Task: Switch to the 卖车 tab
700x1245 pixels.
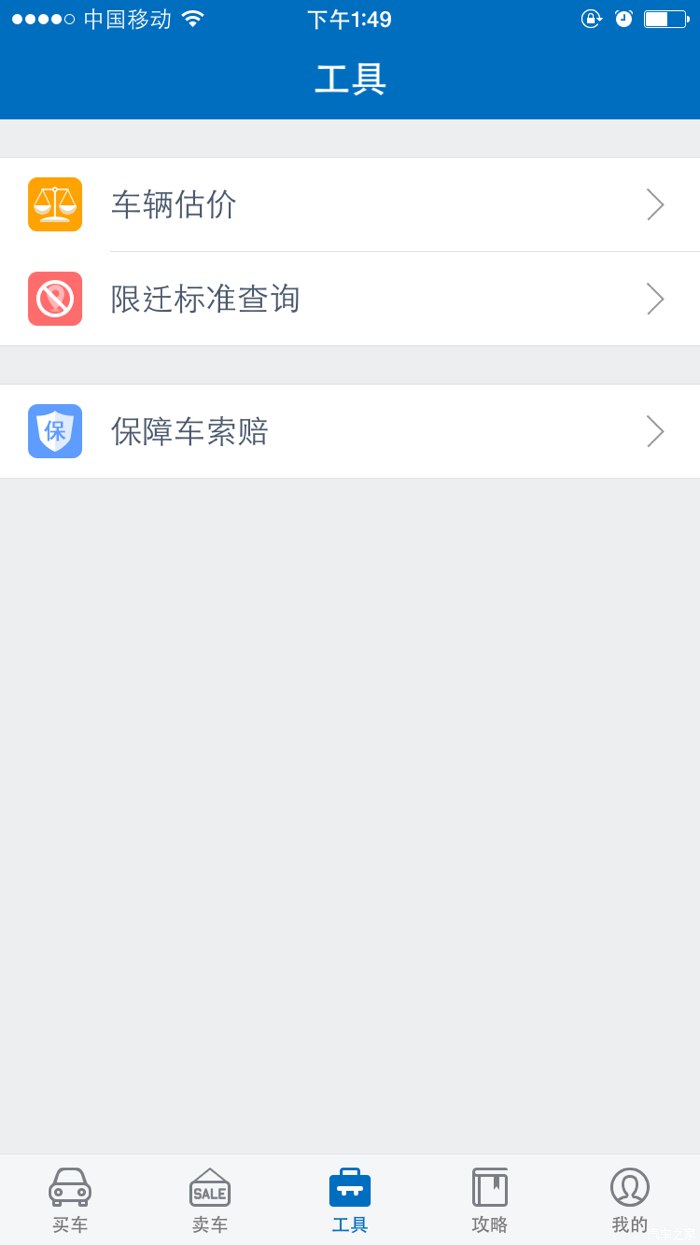Action: (x=210, y=1200)
